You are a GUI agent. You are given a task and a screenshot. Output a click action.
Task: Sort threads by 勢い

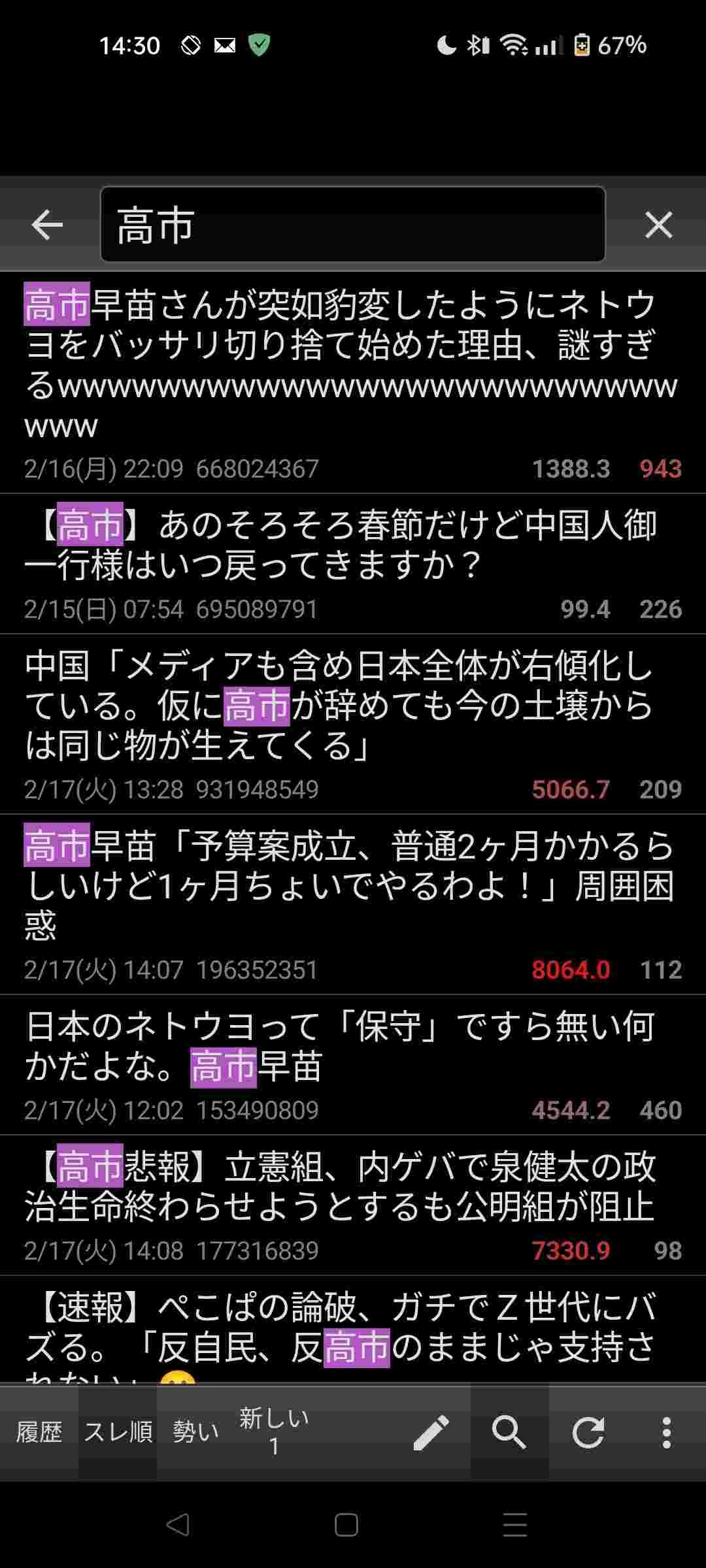(x=195, y=1432)
